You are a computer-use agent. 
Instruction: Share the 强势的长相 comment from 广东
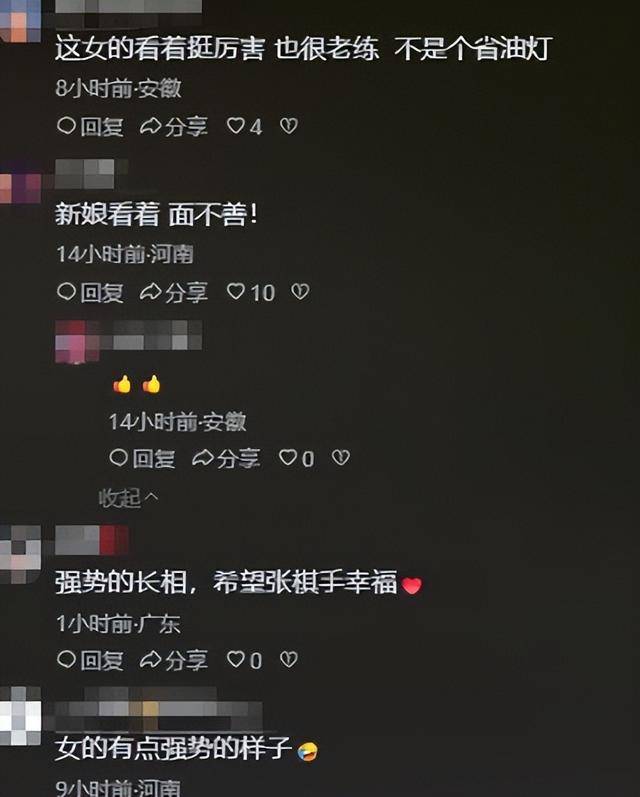[x=173, y=661]
